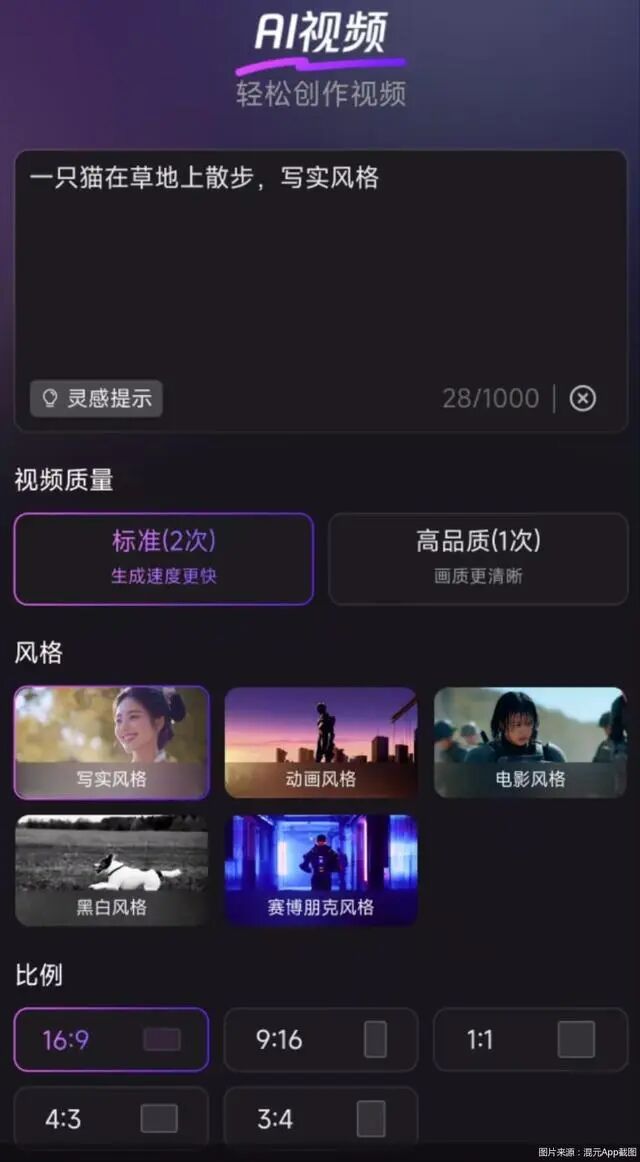640x1162 pixels.
Task: Pick the 4:3 aspect ratio
Action: pyautogui.click(x=112, y=1118)
